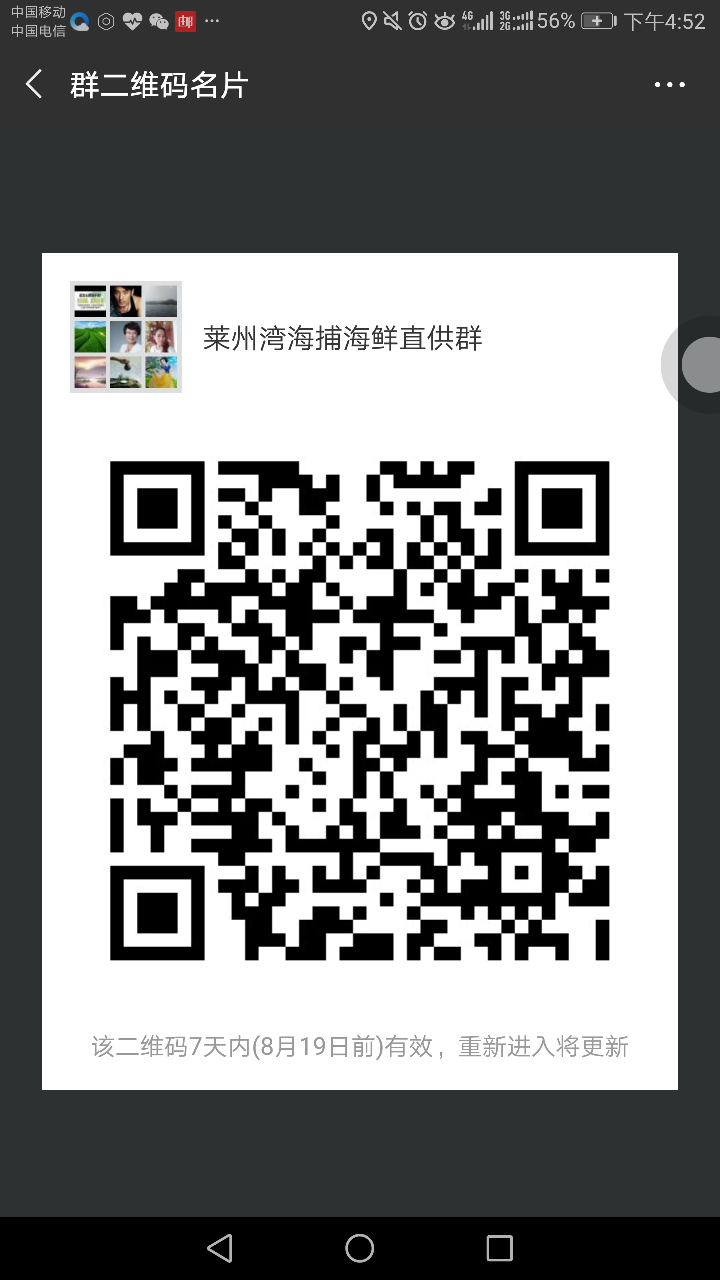Tap the system back triangle
This screenshot has height=1280, width=720.
tap(220, 1248)
